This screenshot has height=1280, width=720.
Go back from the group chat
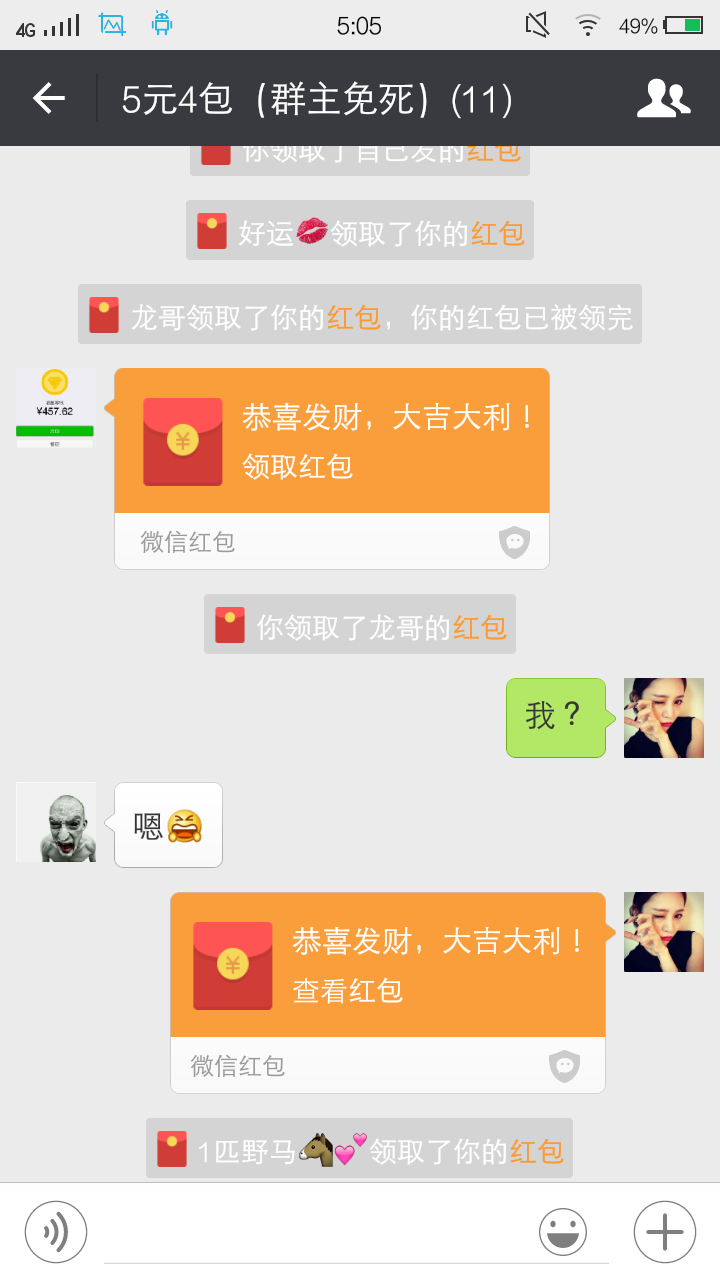pyautogui.click(x=49, y=98)
